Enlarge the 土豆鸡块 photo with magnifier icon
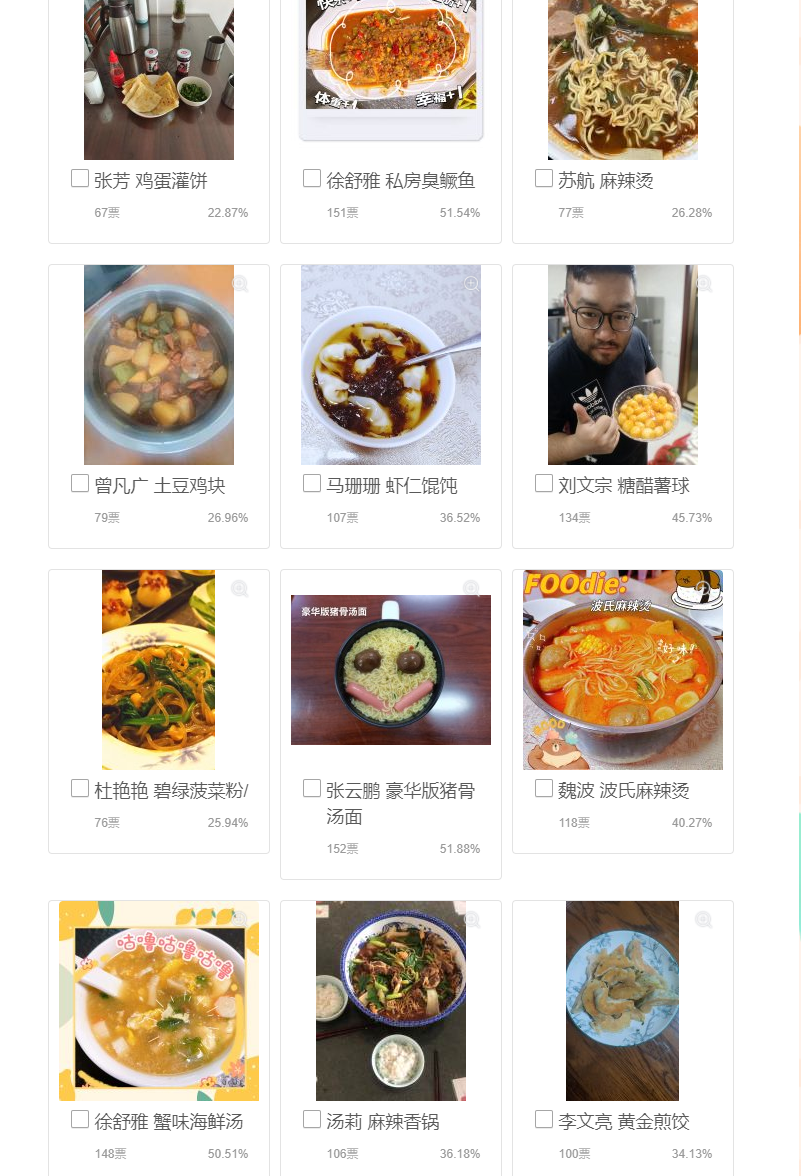The height and width of the screenshot is (1176, 801). pyautogui.click(x=240, y=284)
